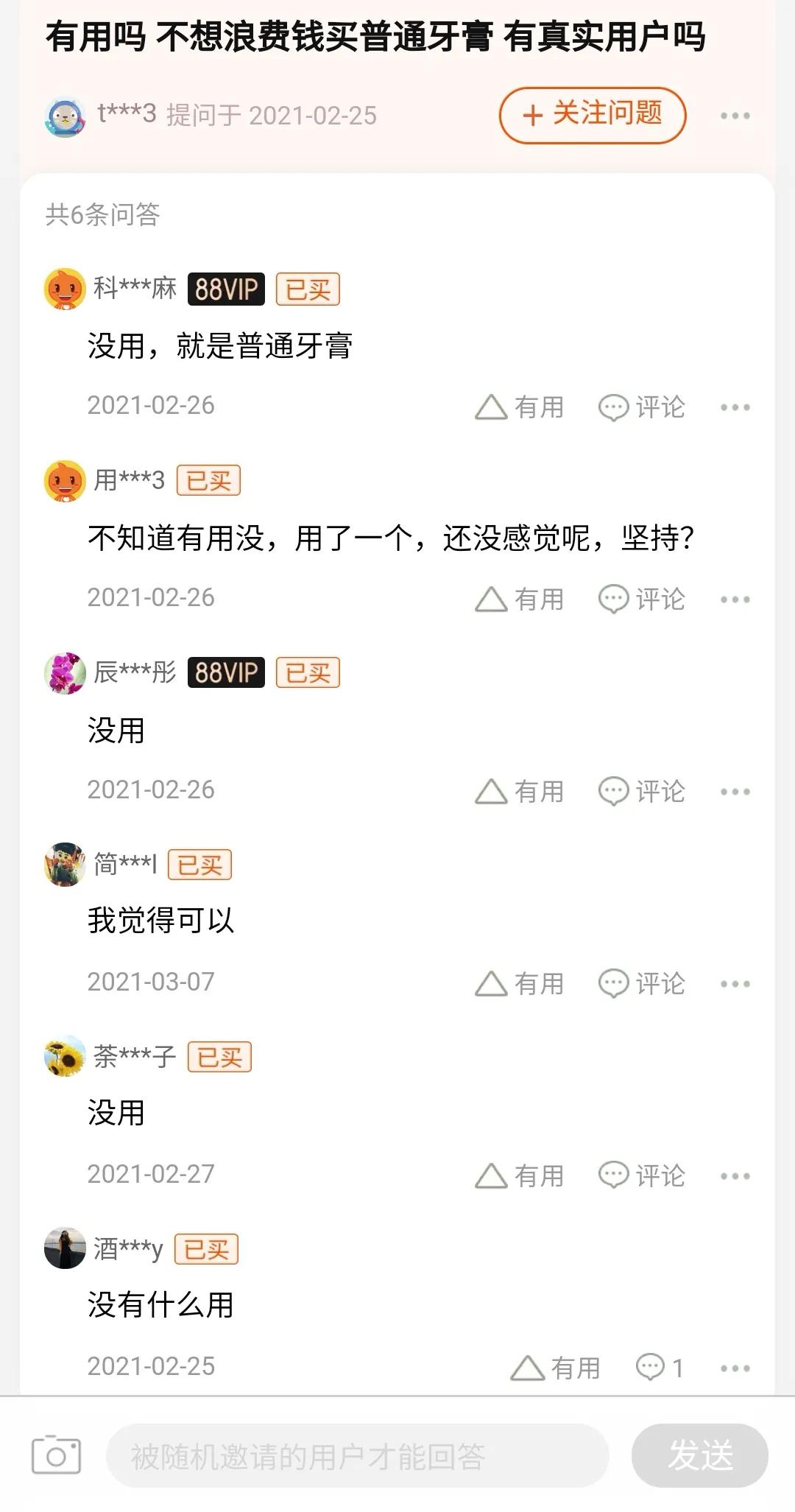Tap the 关注问题 follow button
The width and height of the screenshot is (795, 1512).
point(593,115)
